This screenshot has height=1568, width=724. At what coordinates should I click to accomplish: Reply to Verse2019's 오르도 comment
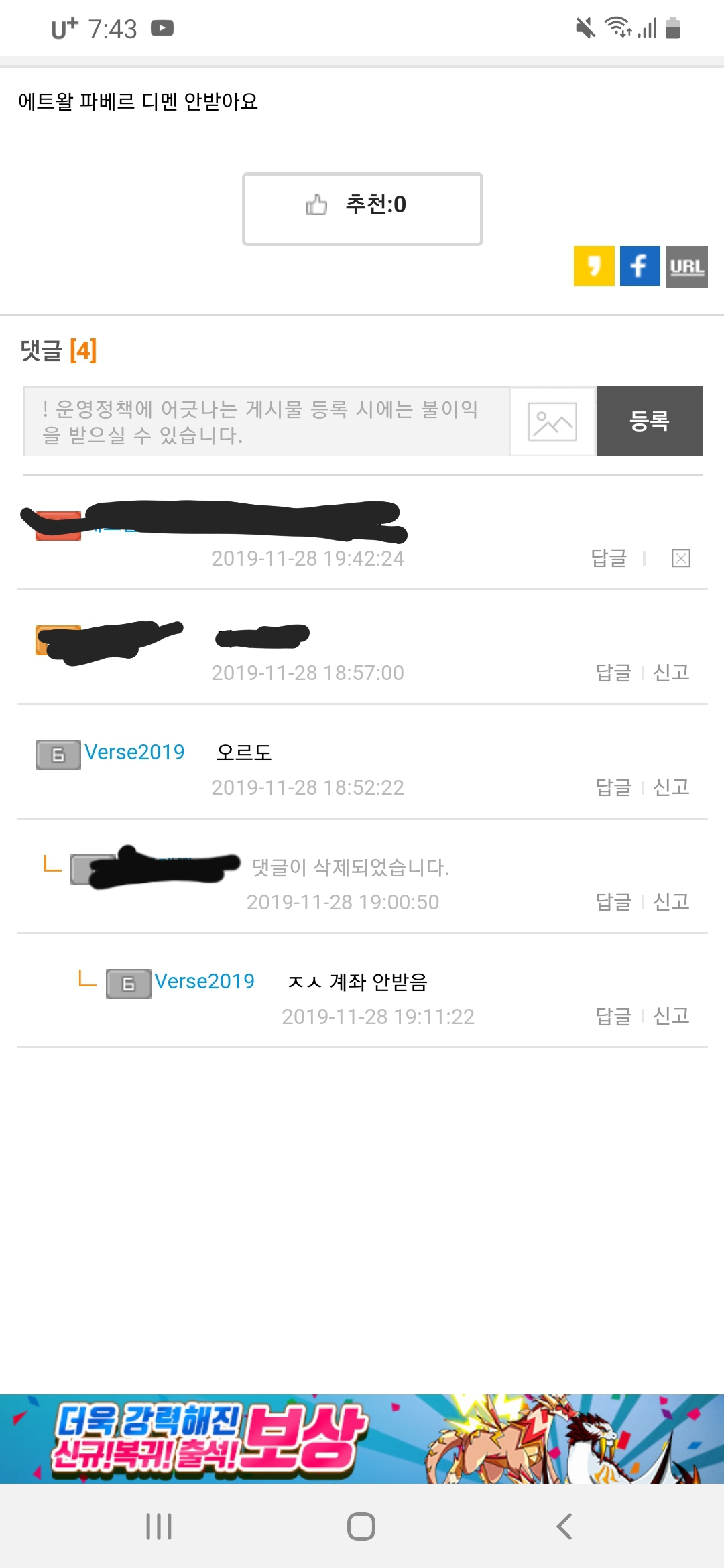click(x=613, y=787)
